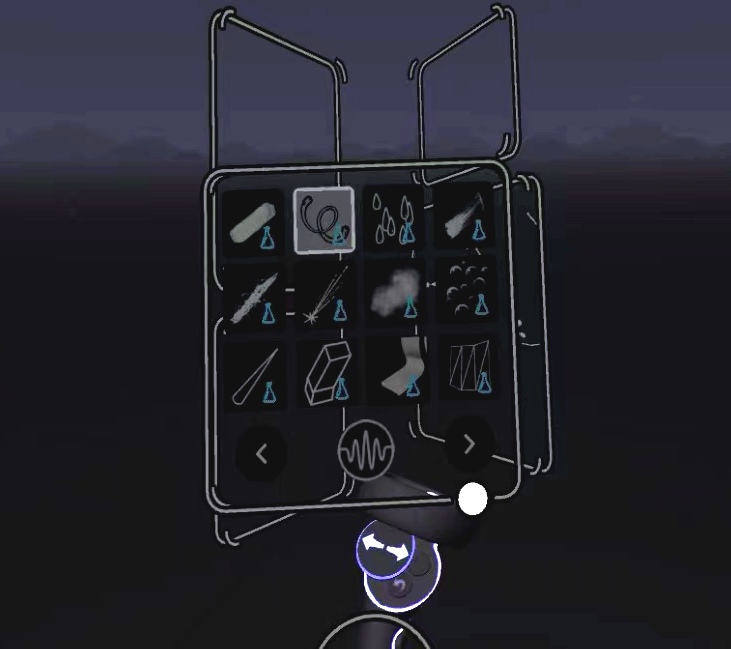Toggle the audio reactive waveform button
Viewport: 731px width, 649px height.
point(365,452)
